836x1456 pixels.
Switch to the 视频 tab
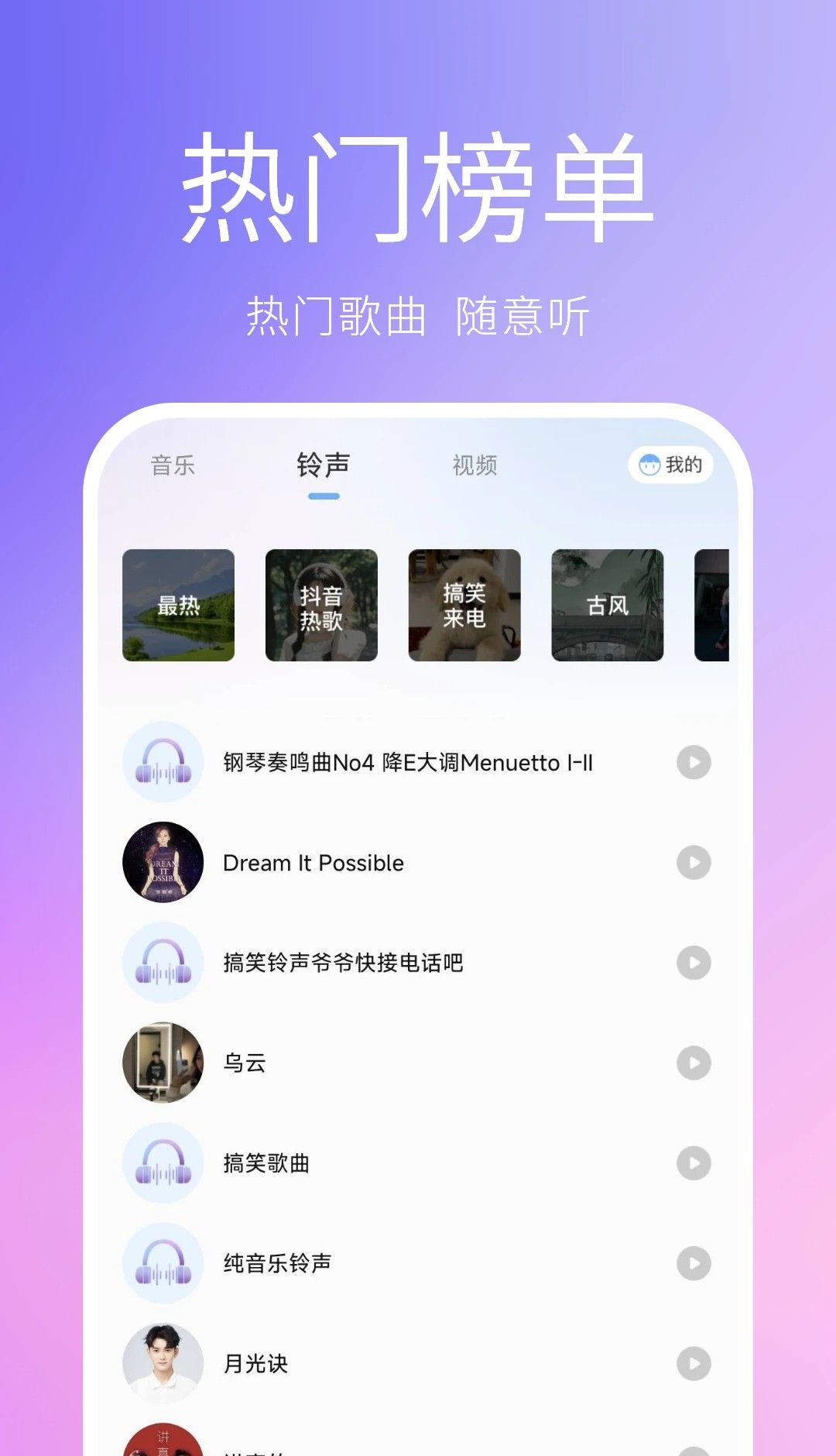473,465
